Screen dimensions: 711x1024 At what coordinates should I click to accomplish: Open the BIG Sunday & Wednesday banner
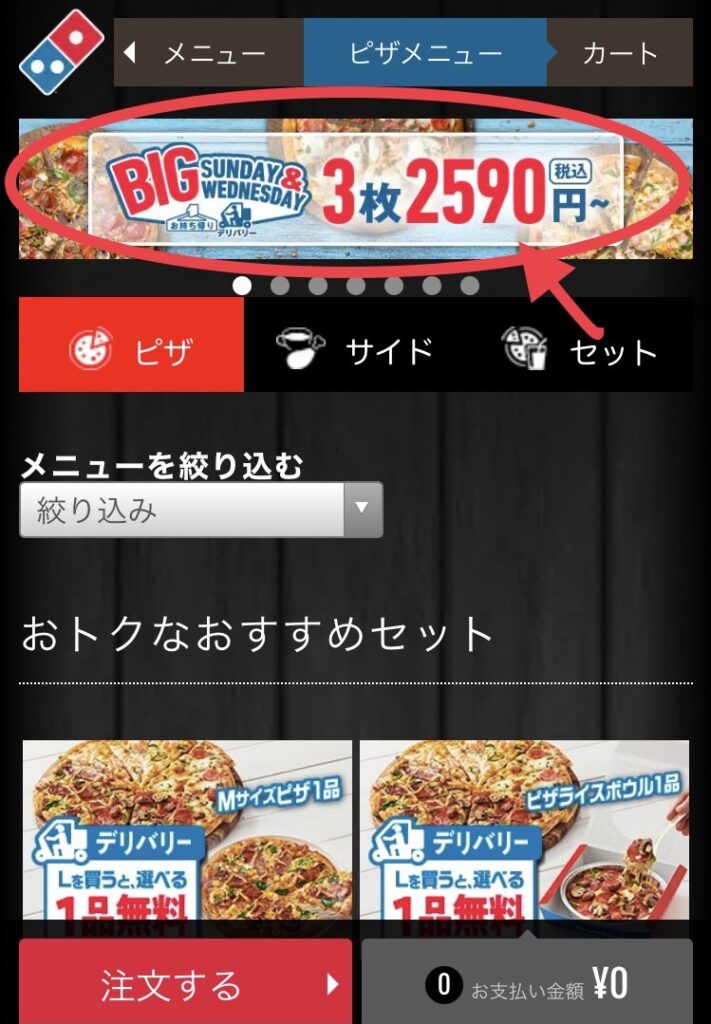pos(355,188)
